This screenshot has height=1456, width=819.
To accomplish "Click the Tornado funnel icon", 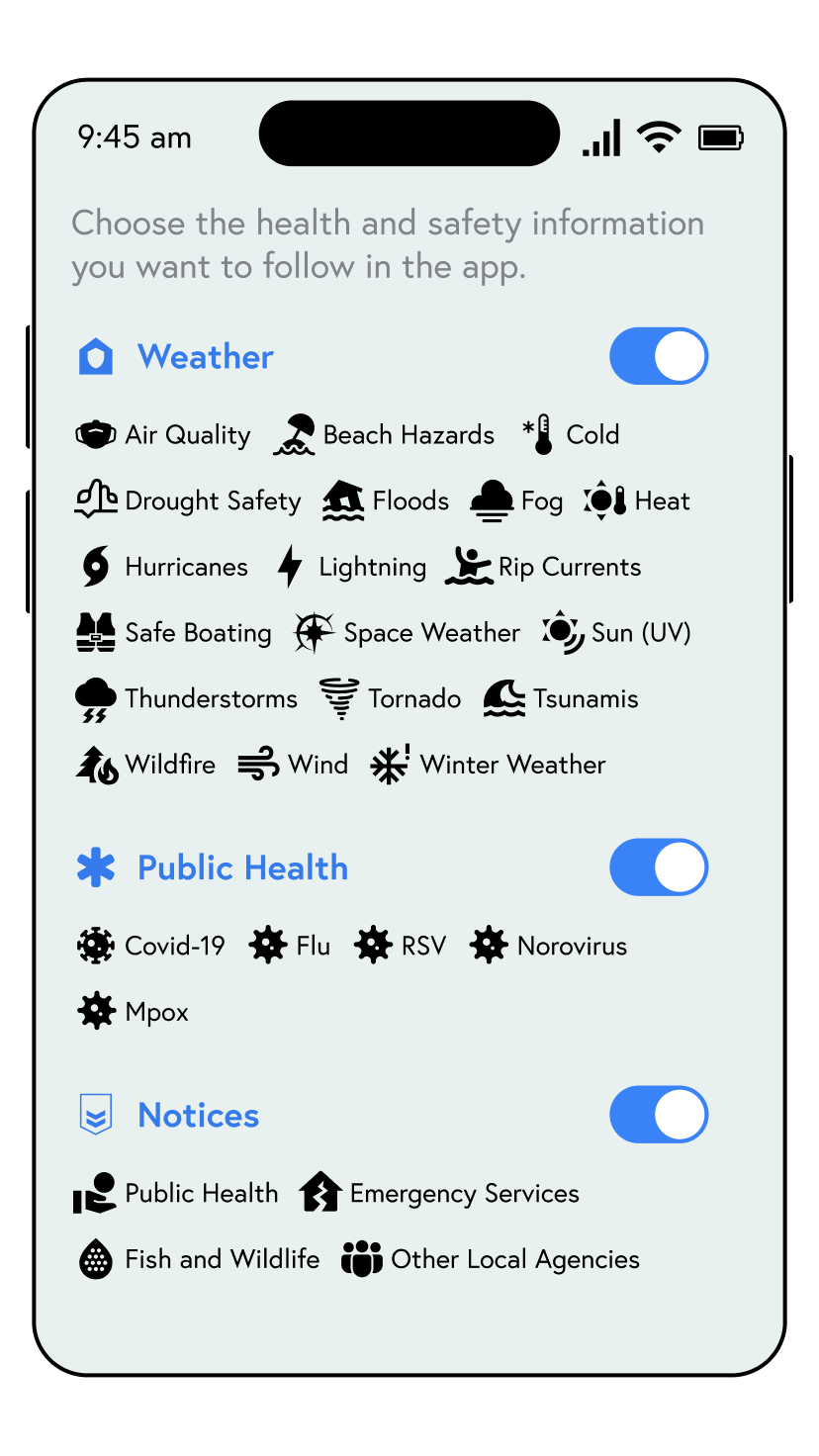I will point(340,698).
